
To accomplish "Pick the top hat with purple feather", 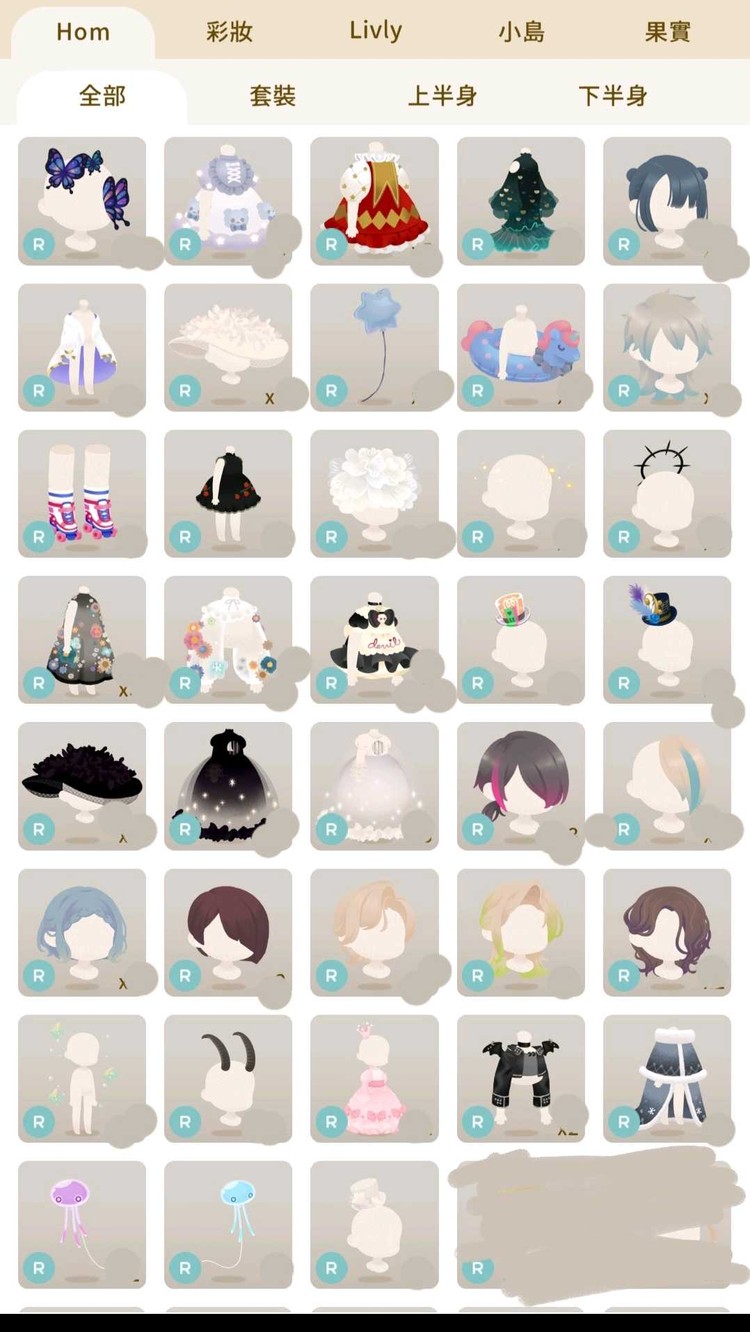I will (x=666, y=639).
